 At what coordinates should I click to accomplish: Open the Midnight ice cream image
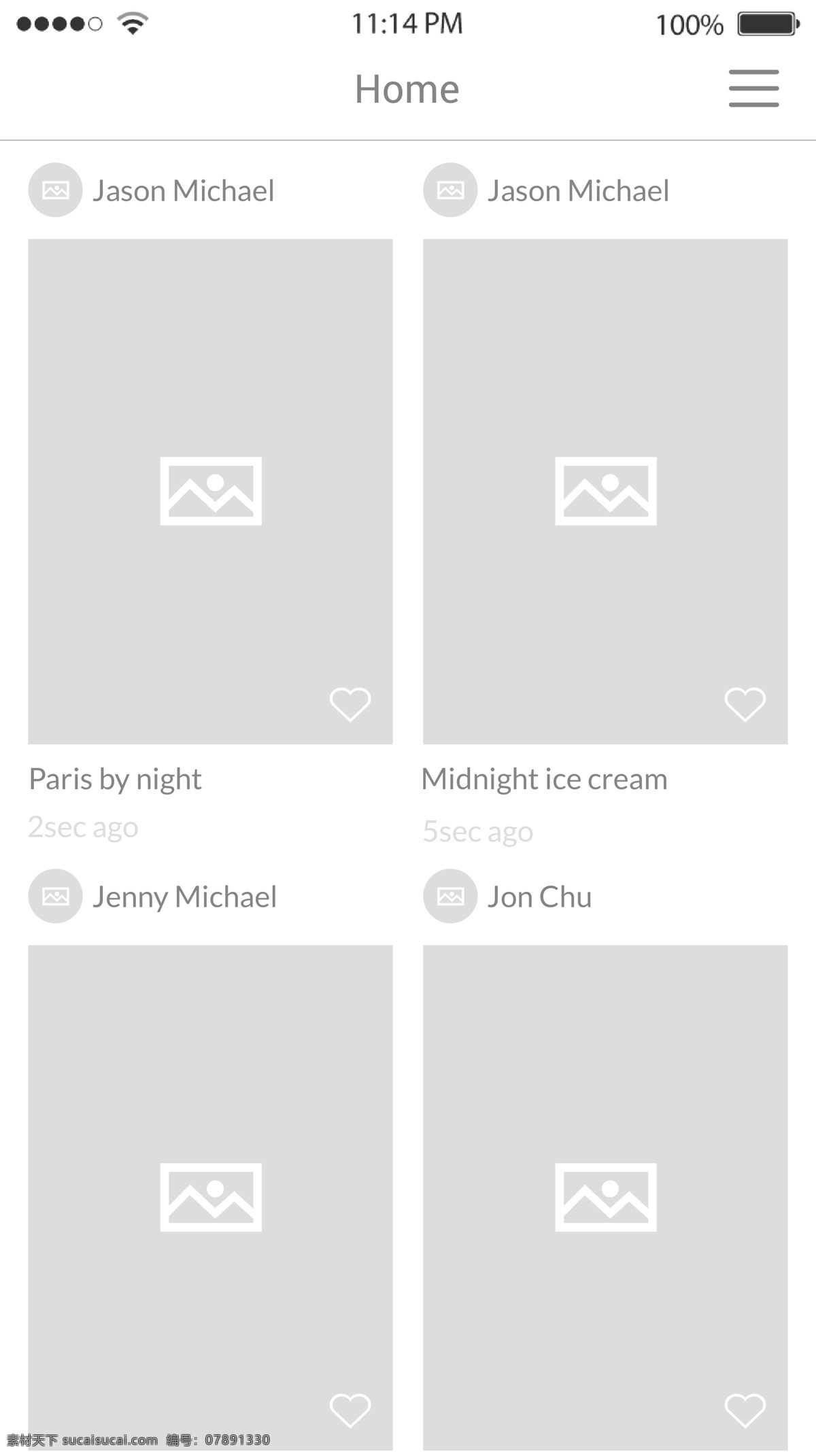(x=605, y=491)
